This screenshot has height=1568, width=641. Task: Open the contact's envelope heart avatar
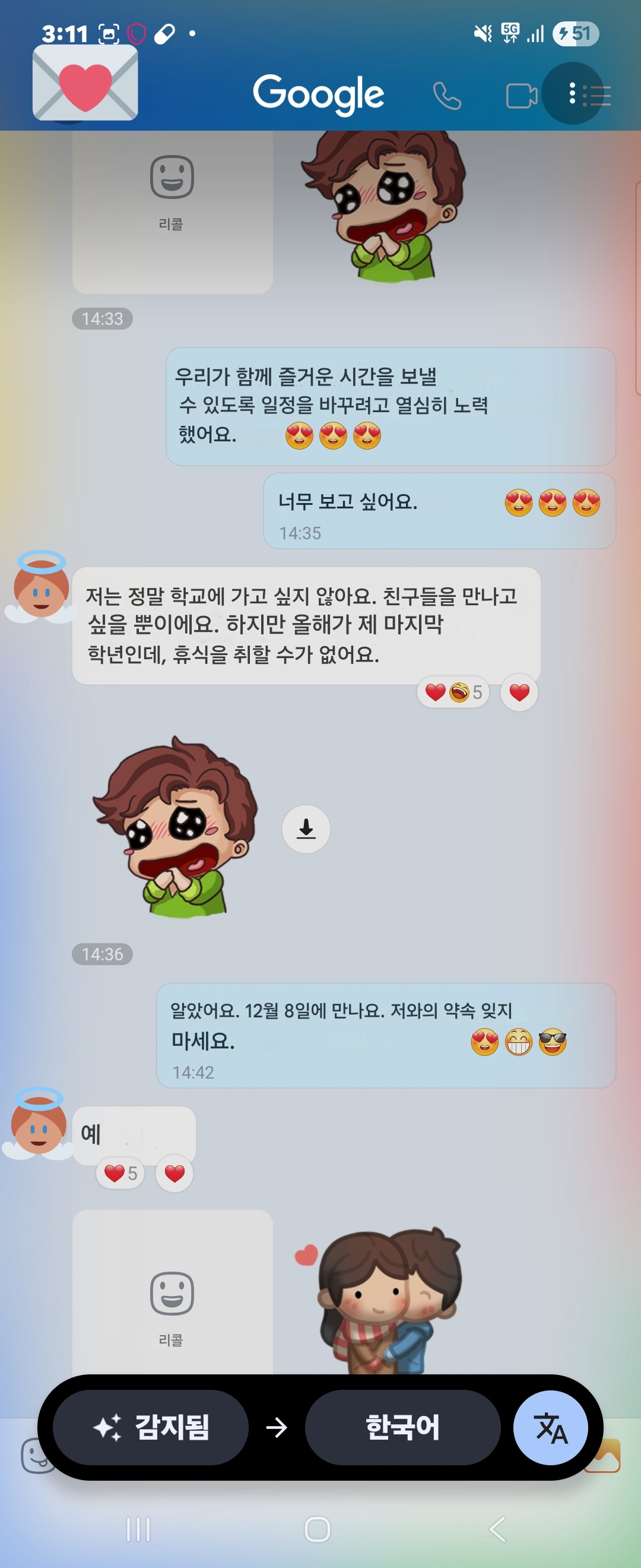pos(85,84)
